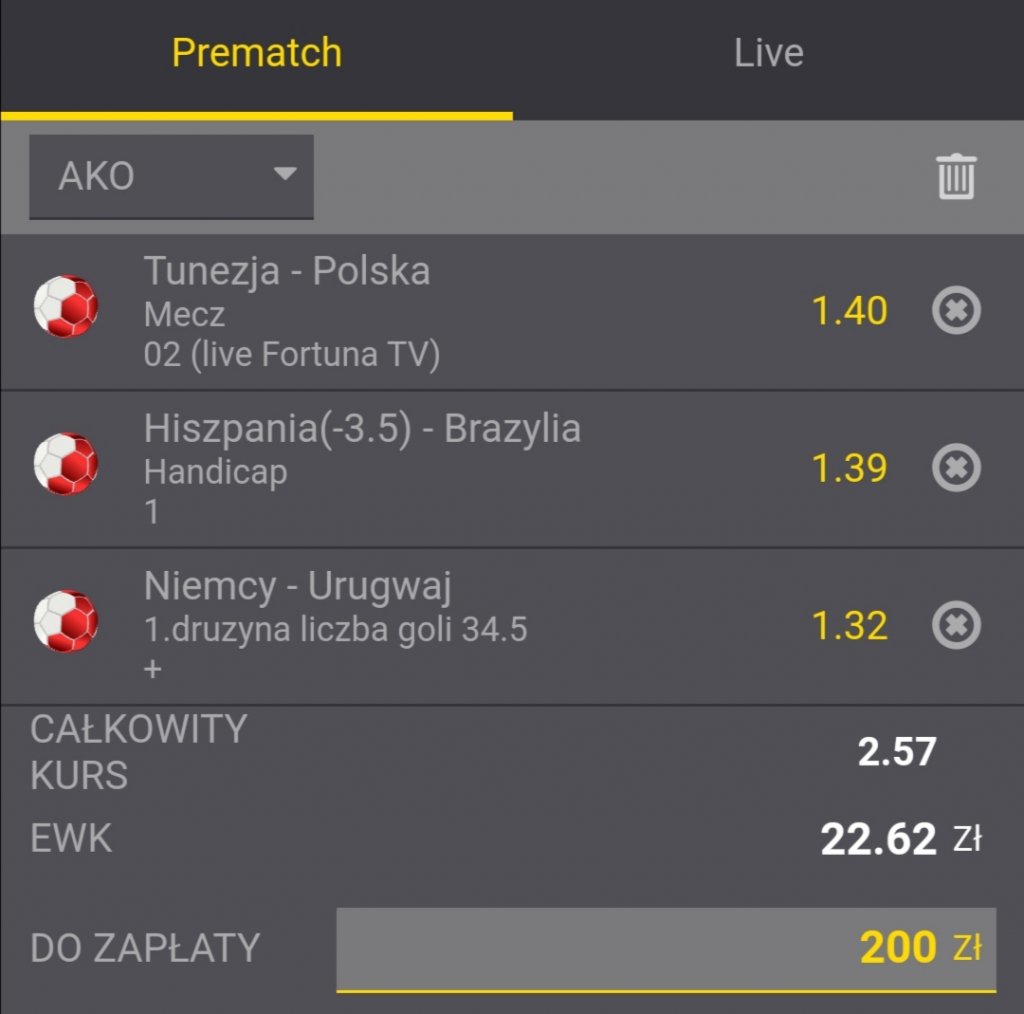The height and width of the screenshot is (1014, 1024).
Task: Remove the Hiszpania - Brazylia handicap bet
Action: point(956,468)
